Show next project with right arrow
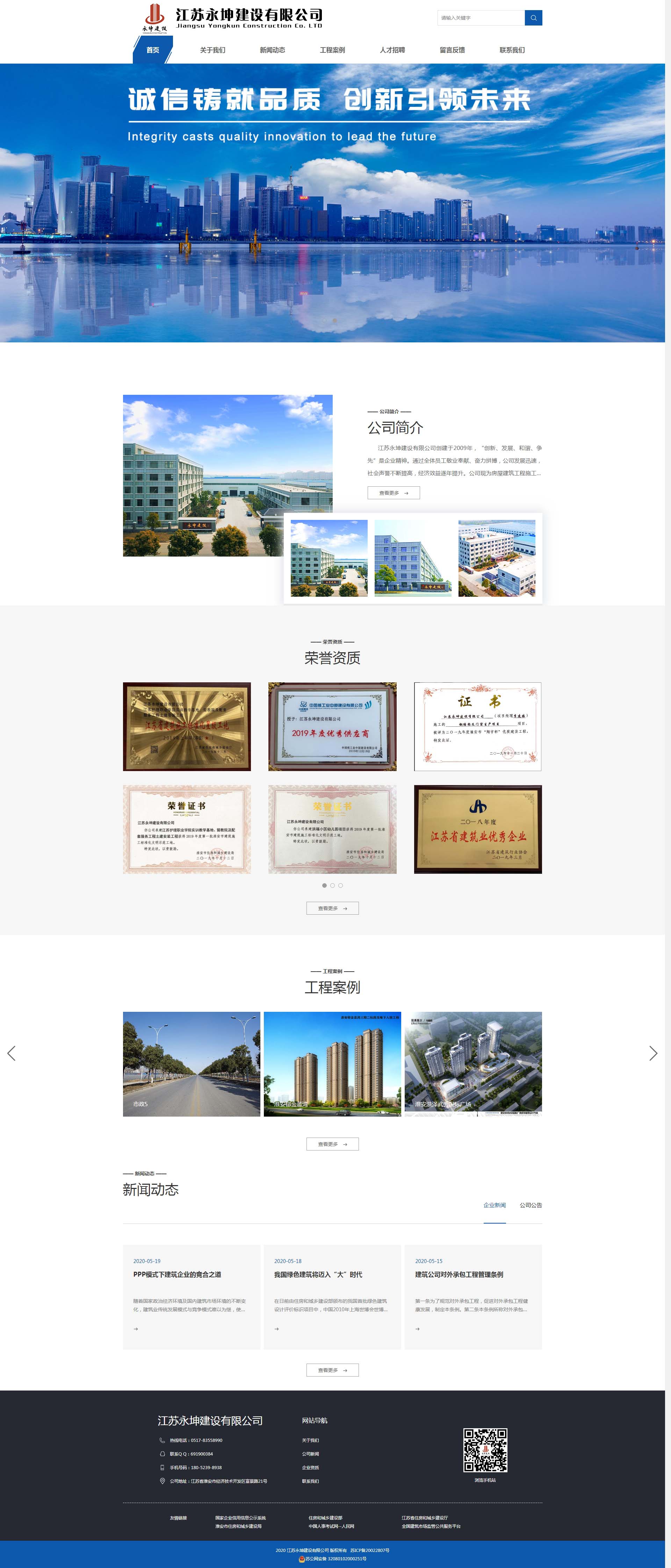The height and width of the screenshot is (1568, 671). (x=653, y=1053)
